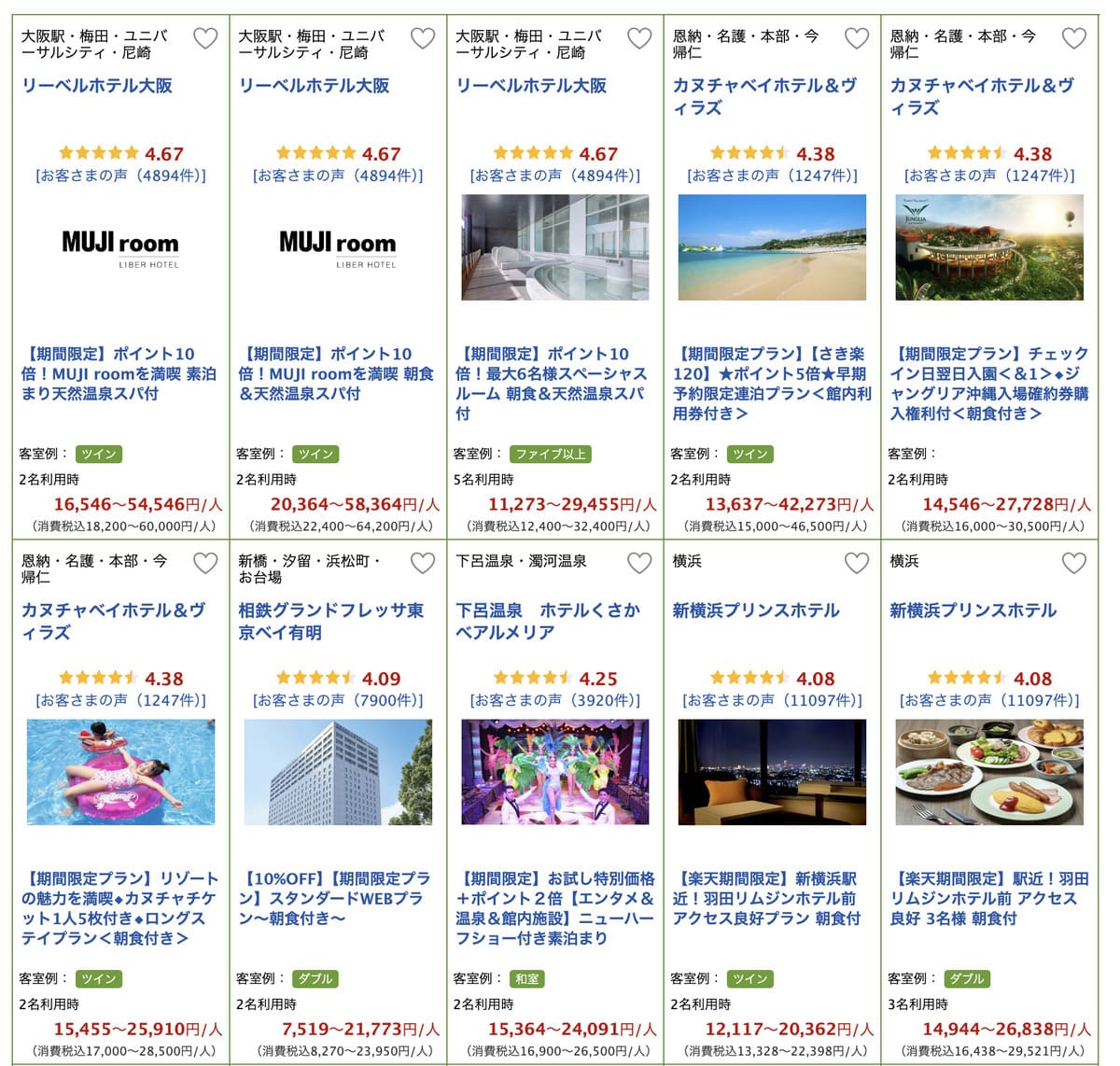Open plan 最大6名様スペーシャスルーム 朝食＆天然温泉スパ付
The width and height of the screenshot is (1120, 1066).
coord(553,383)
